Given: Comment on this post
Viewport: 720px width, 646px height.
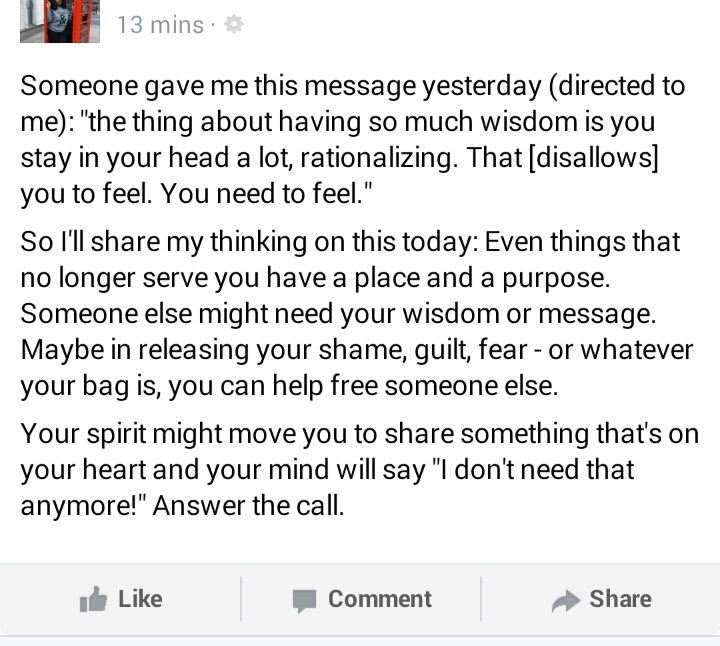Looking at the screenshot, I should (x=361, y=599).
